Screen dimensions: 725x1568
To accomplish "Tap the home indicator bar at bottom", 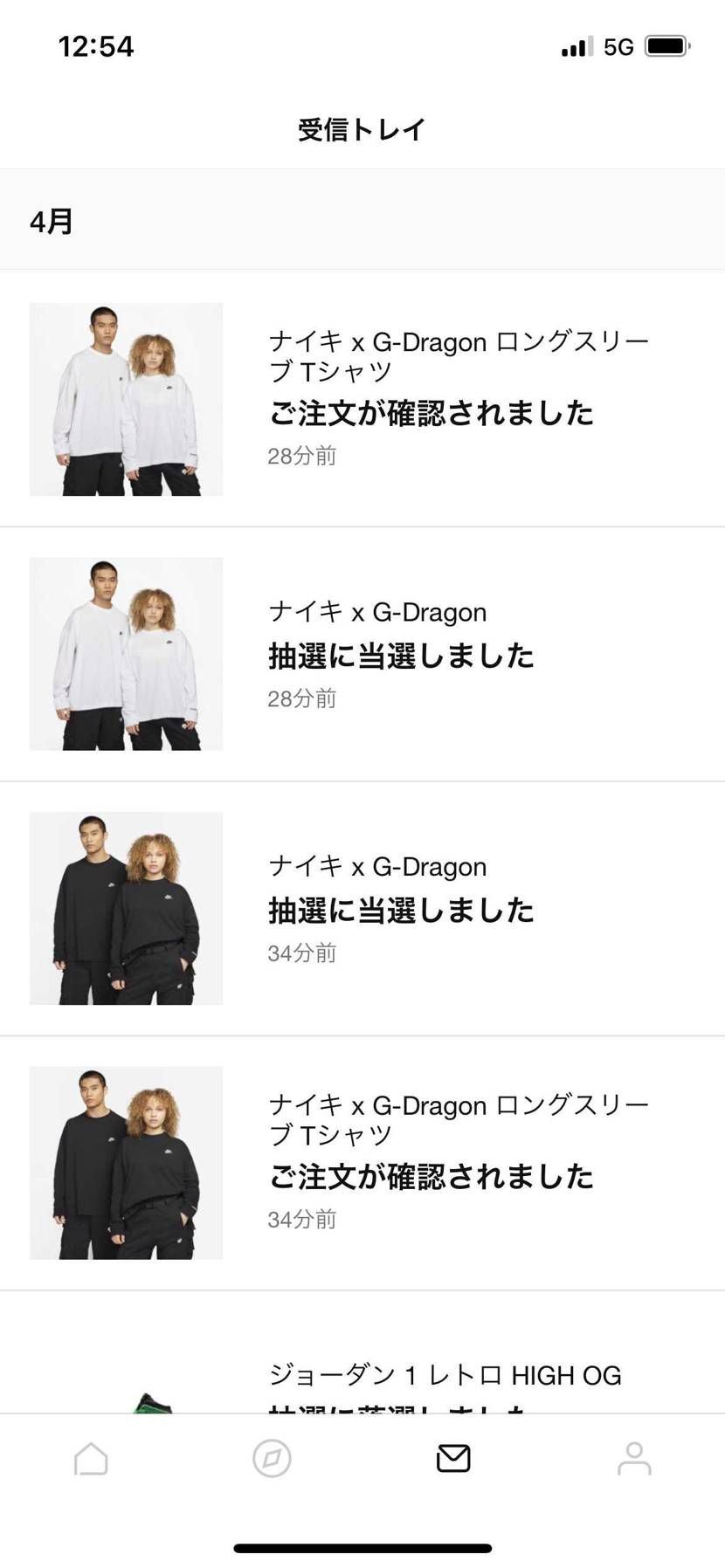I will click(x=362, y=1545).
